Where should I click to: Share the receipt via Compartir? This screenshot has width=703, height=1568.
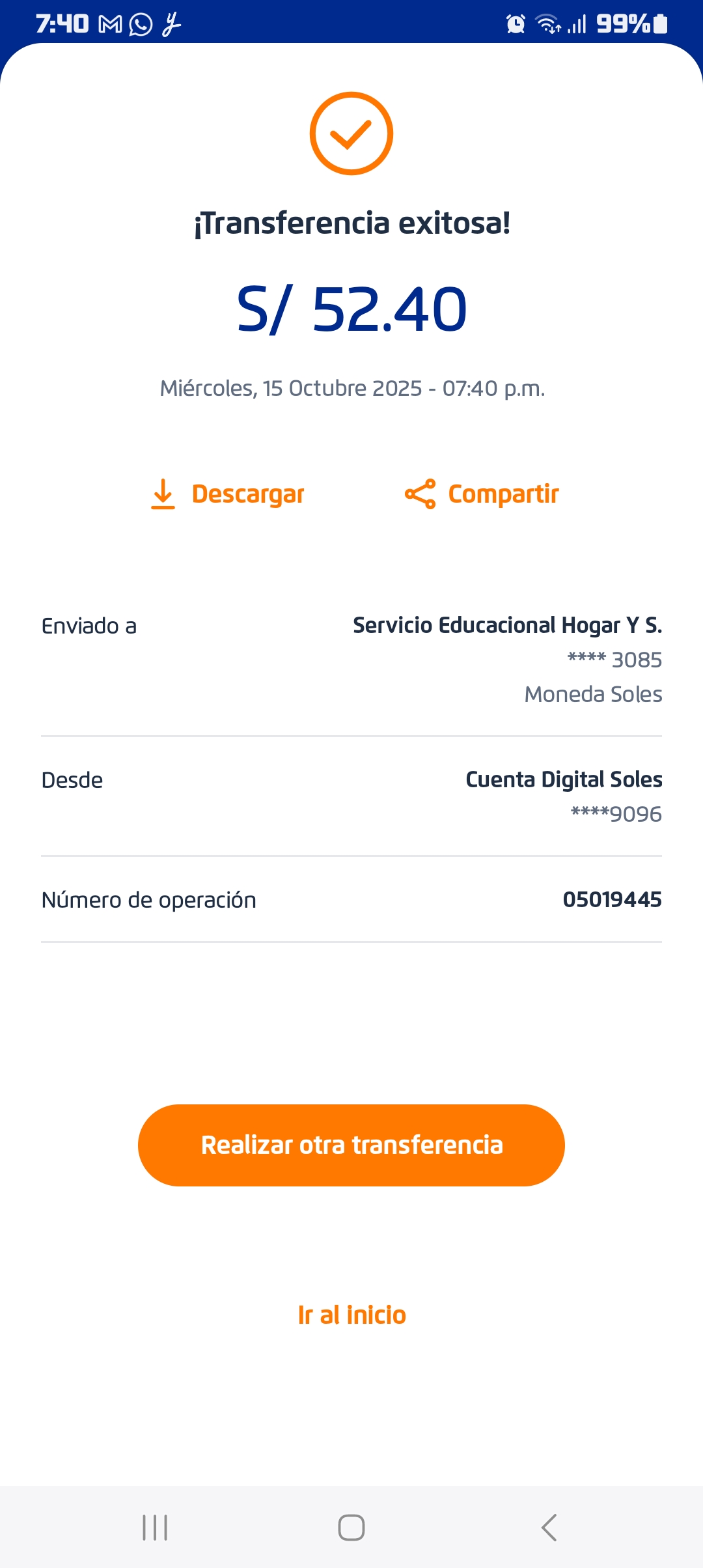click(482, 494)
